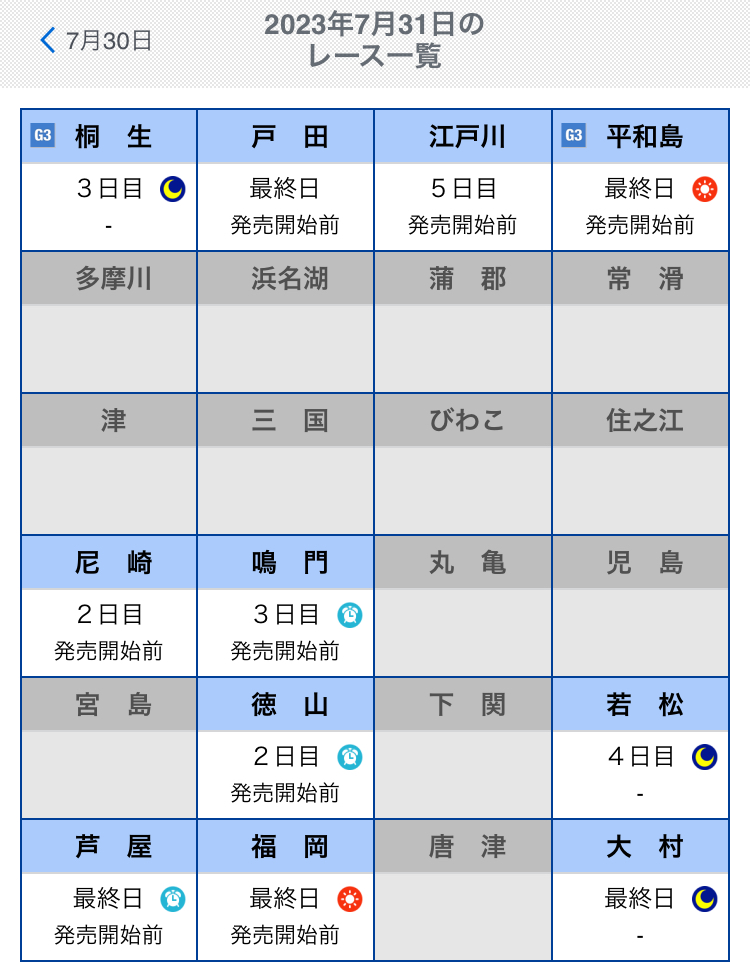Image resolution: width=750 pixels, height=964 pixels.
Task: Go back to 7月30日 race list
Action: (96, 41)
